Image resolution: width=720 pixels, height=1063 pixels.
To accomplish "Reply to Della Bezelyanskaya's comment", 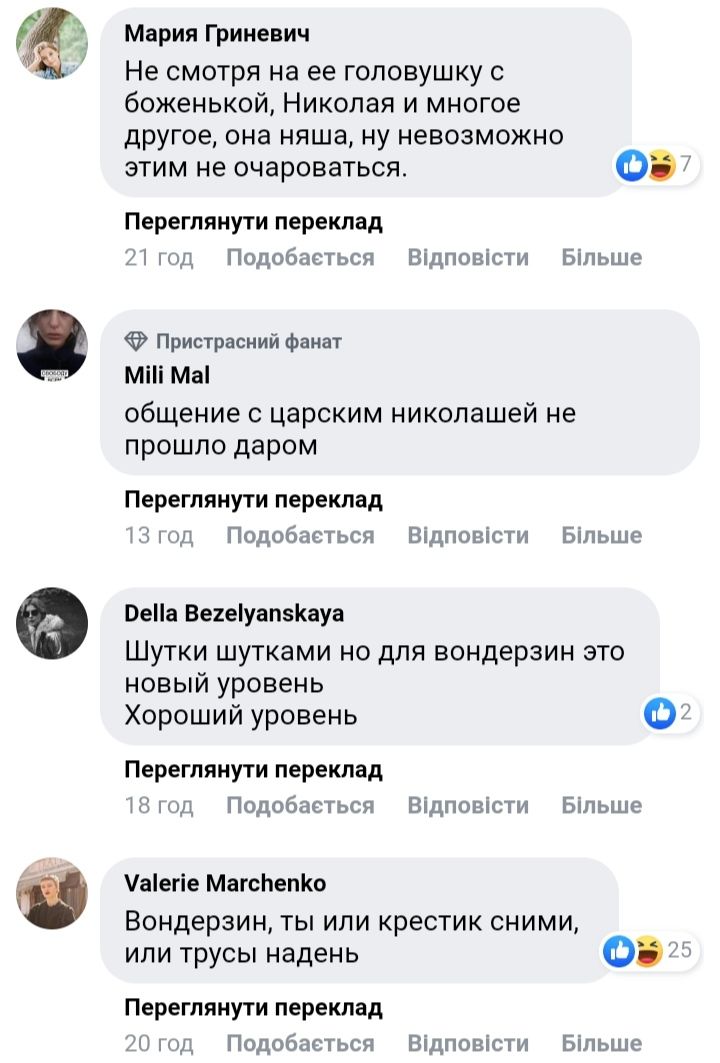I will (468, 805).
